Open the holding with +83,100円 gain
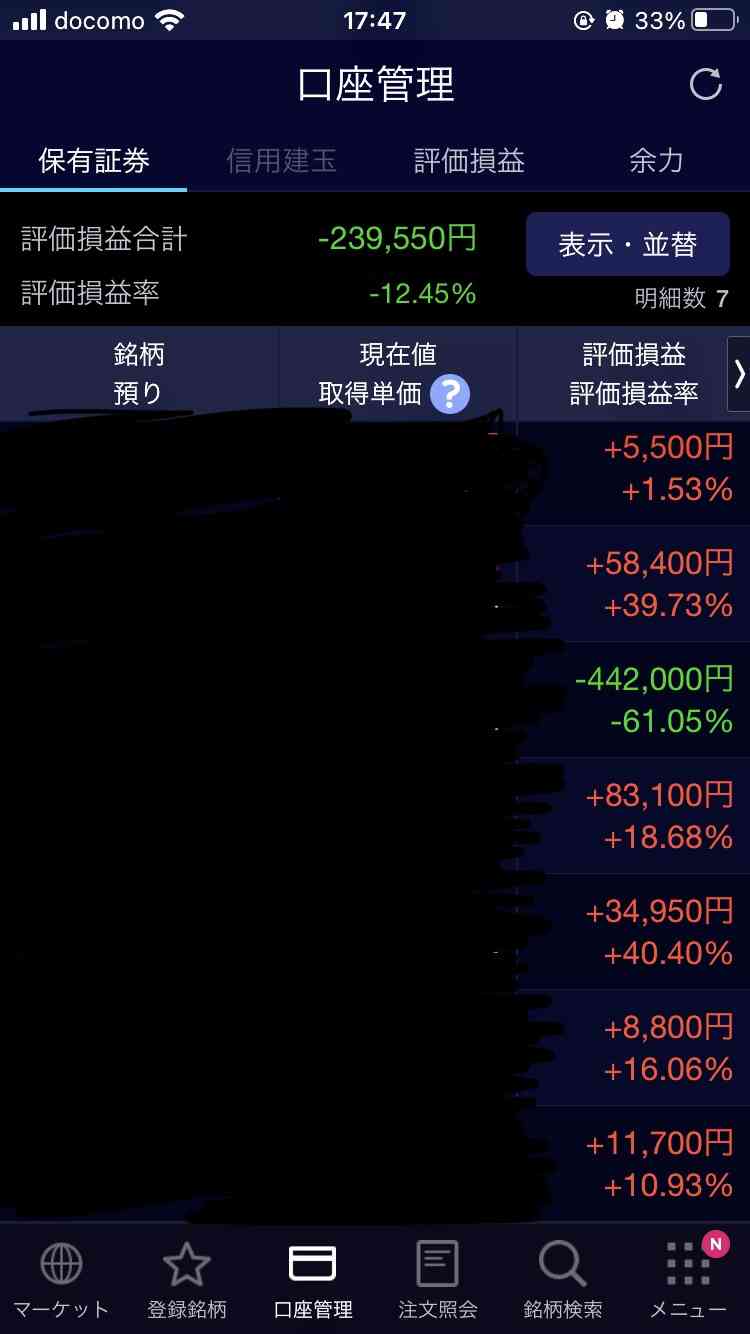 [x=375, y=816]
